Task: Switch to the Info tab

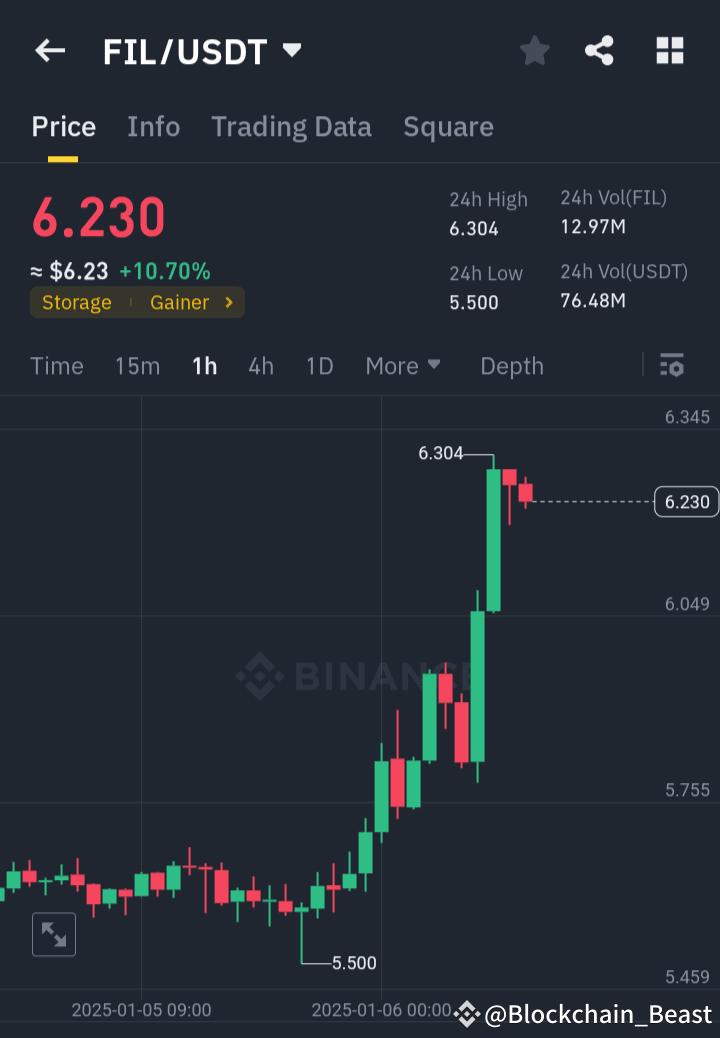Action: click(153, 127)
